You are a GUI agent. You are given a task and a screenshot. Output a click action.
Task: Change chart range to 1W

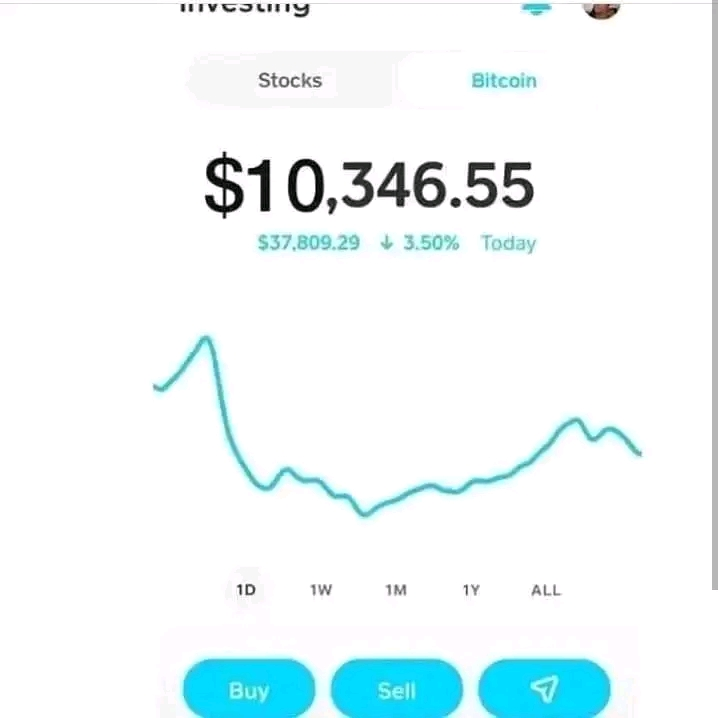(320, 590)
